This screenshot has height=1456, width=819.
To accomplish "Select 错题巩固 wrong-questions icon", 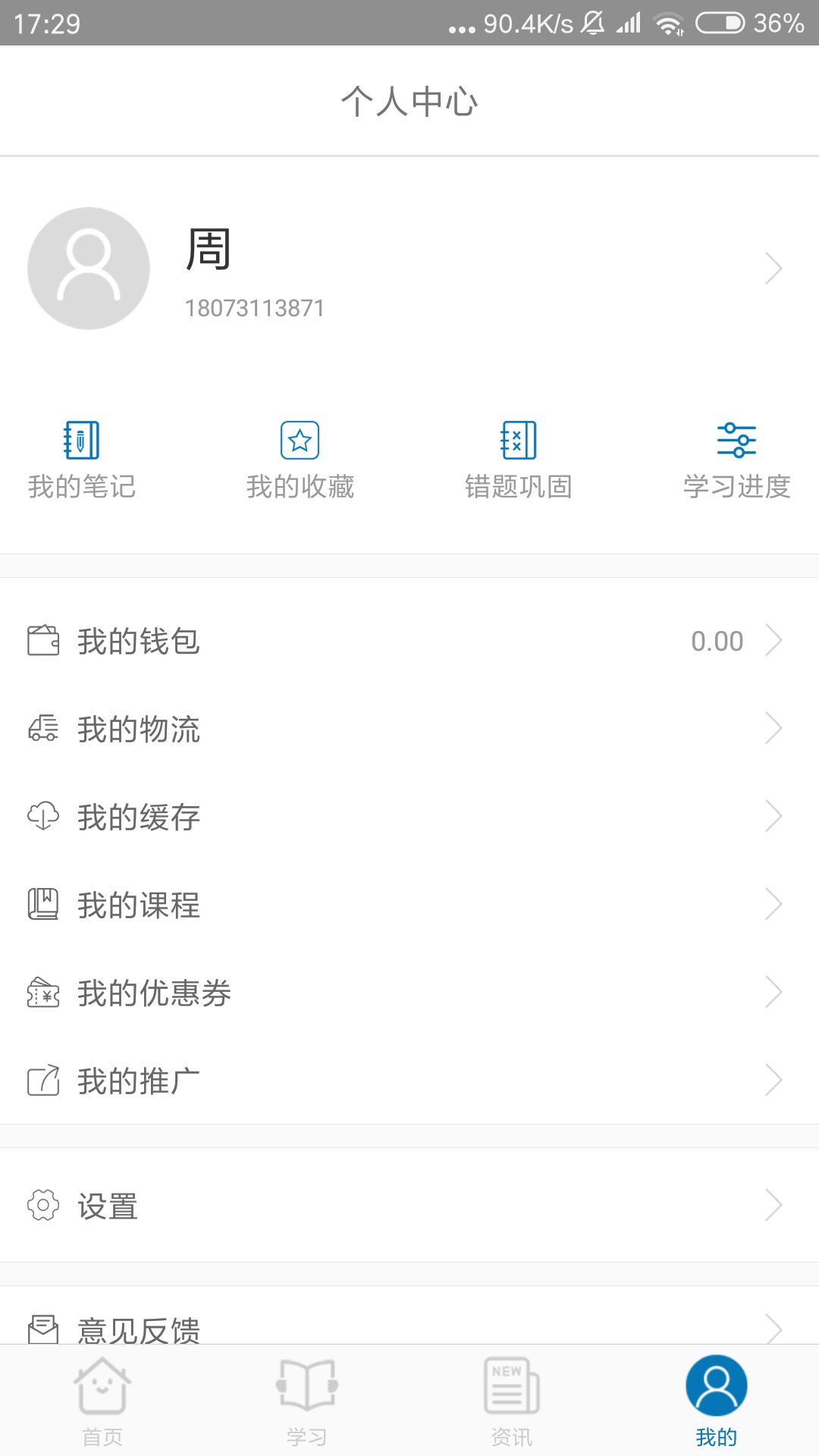I will coord(519,440).
